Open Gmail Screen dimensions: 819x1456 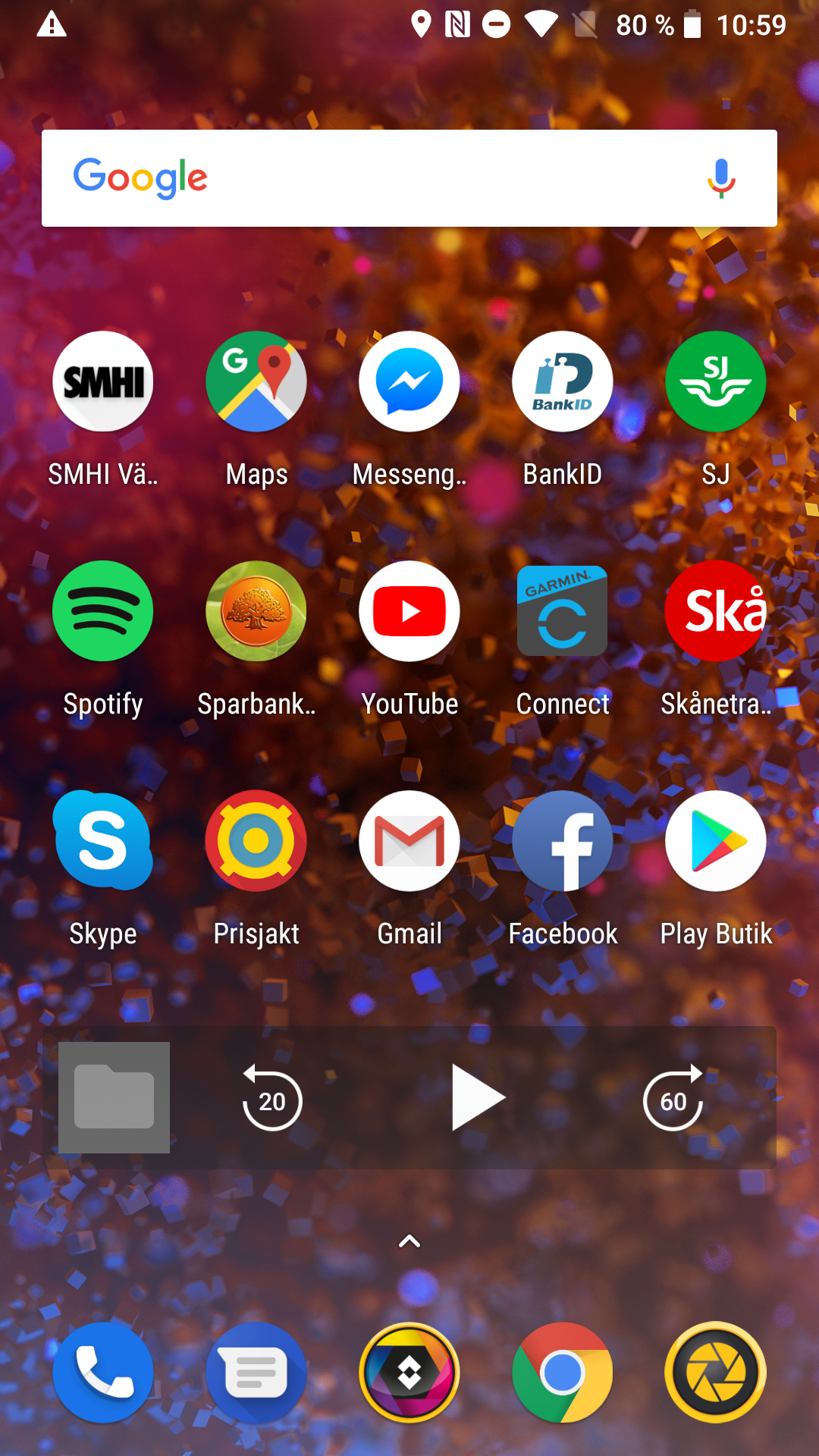[409, 841]
